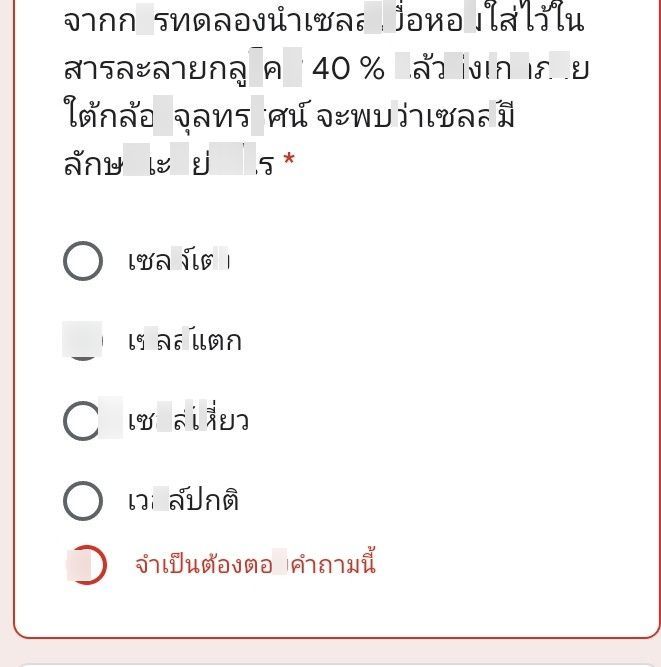Pick เซลล์เหี่ยว as the answer

[x=83, y=421]
